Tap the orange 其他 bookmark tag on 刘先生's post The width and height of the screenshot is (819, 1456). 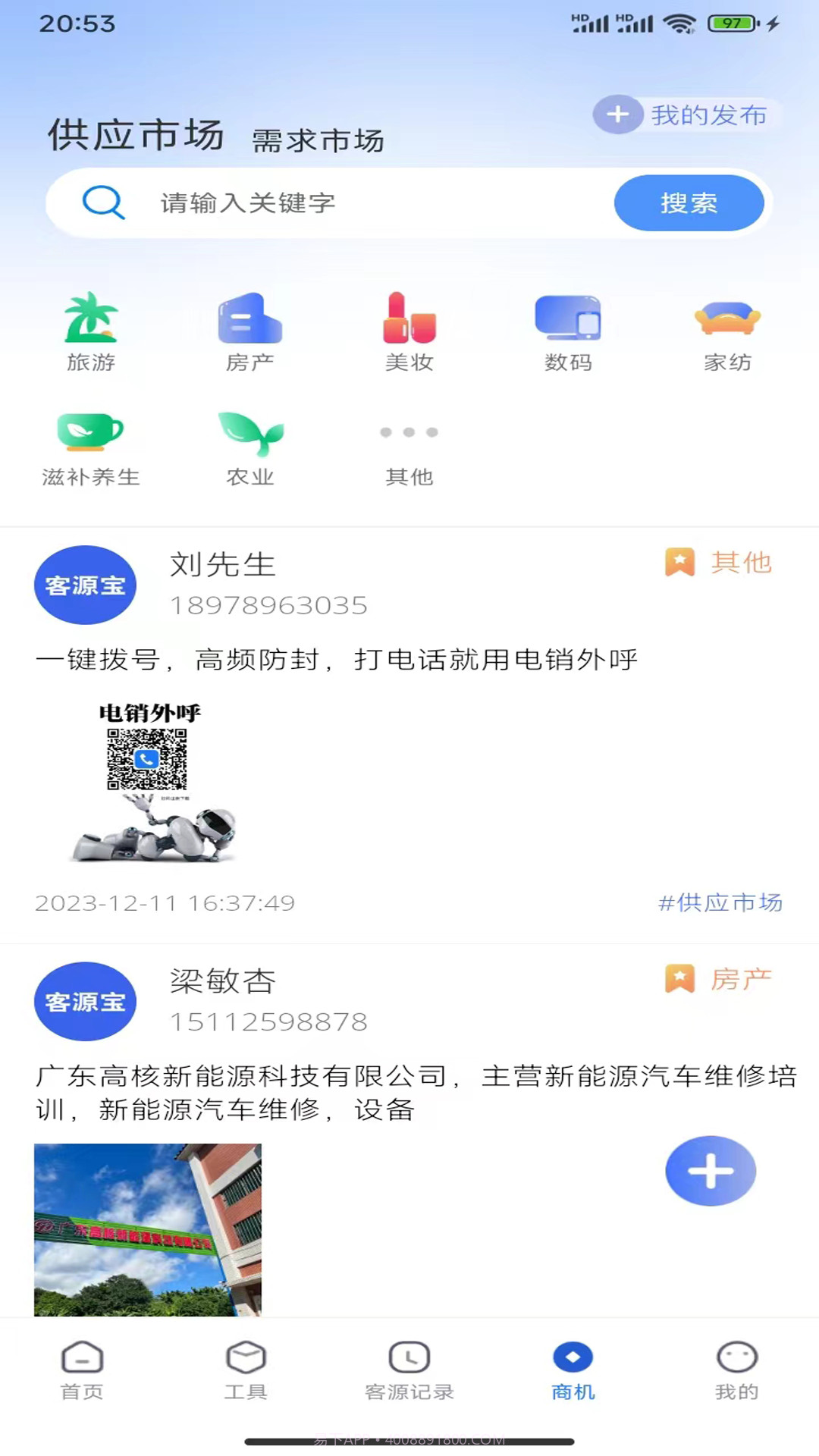point(719,563)
